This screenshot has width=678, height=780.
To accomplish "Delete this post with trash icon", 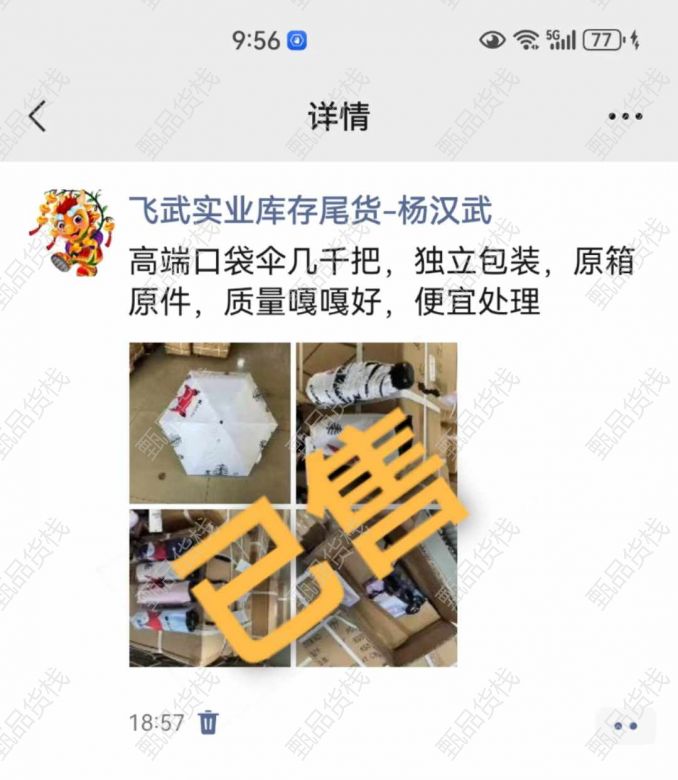I will coord(208,722).
